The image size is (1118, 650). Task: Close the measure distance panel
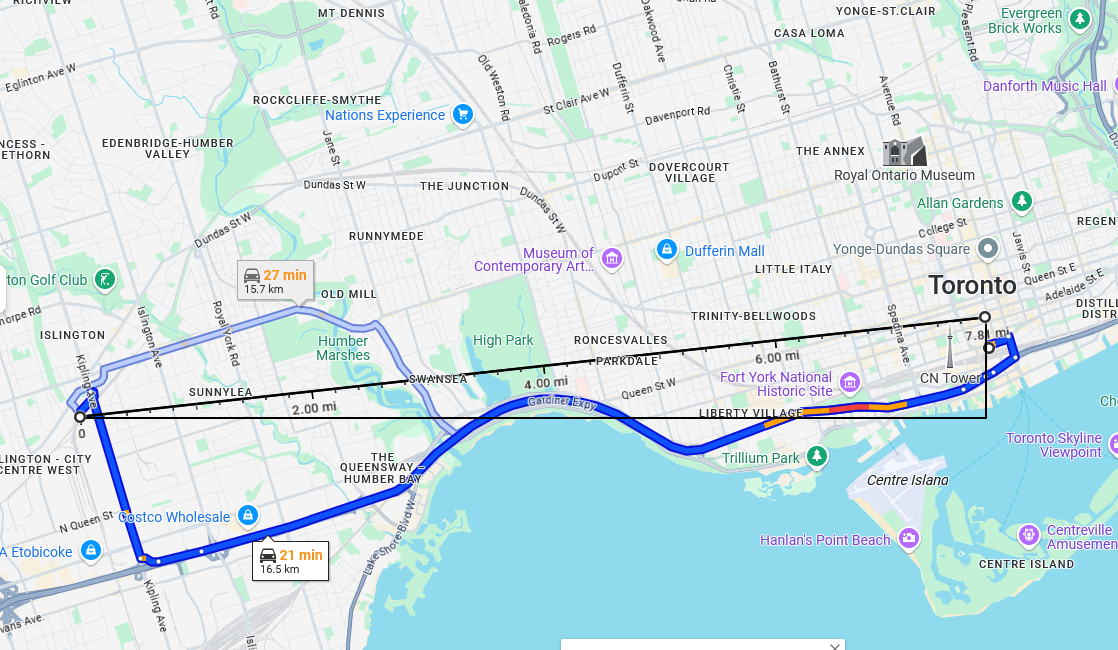(x=834, y=646)
